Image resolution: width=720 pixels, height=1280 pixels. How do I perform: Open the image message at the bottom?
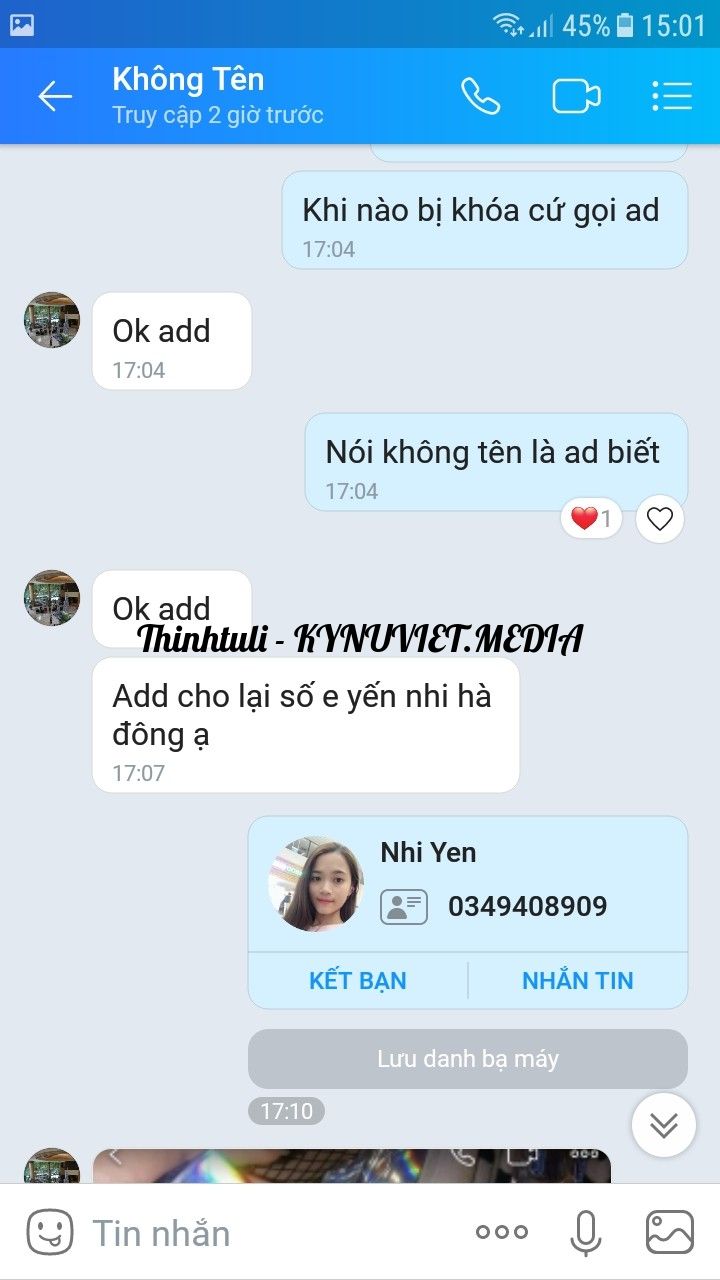(350, 1166)
